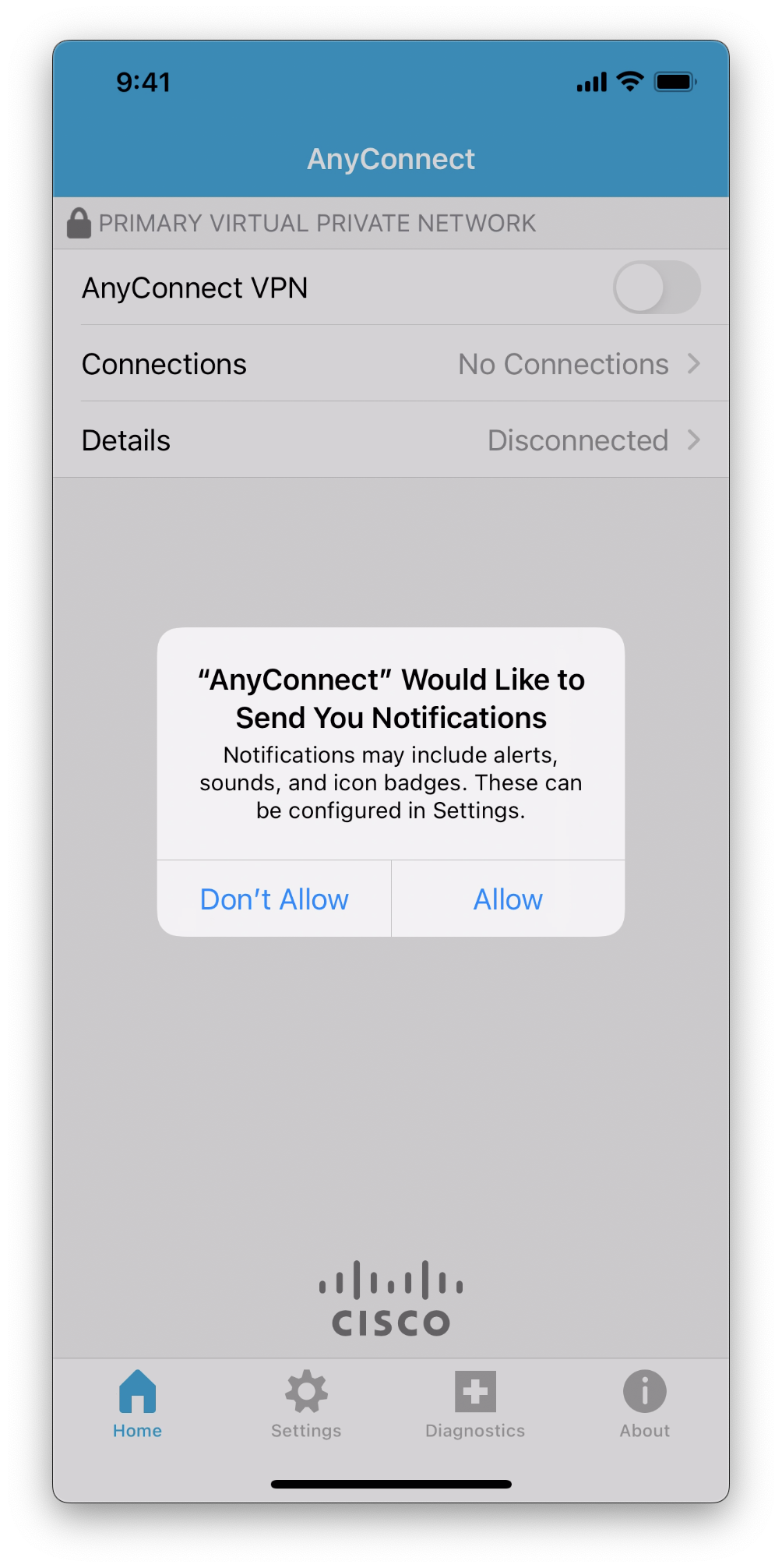Open the Connections row

pos(391,364)
